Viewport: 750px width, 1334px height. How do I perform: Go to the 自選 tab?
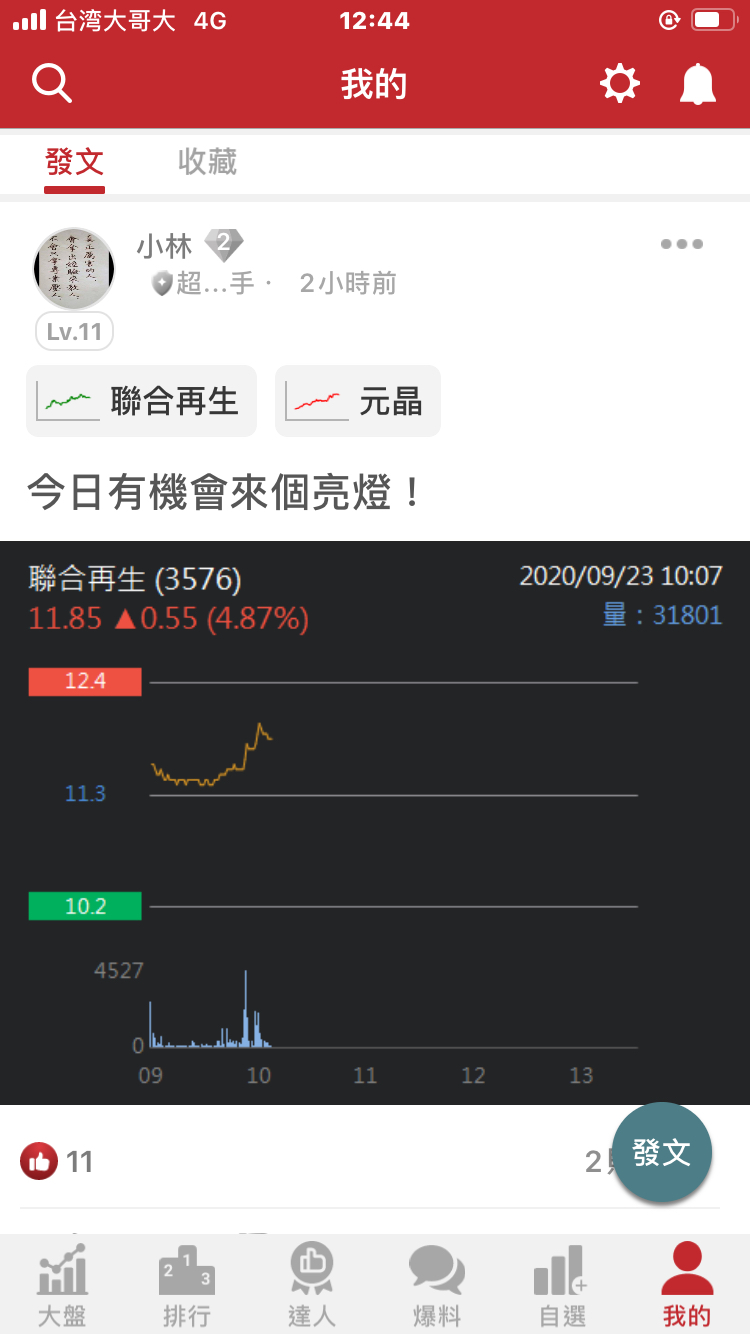pyautogui.click(x=562, y=1285)
